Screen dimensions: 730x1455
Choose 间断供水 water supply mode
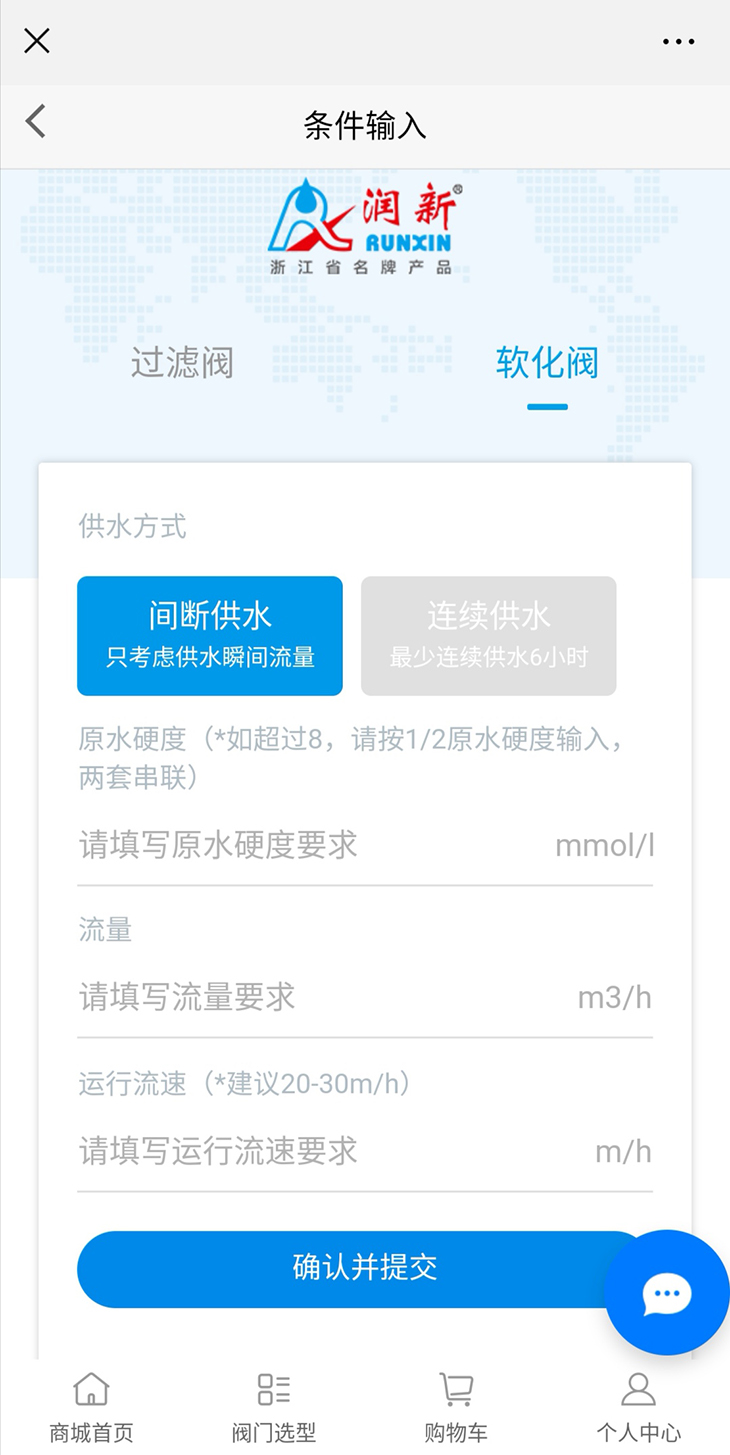pos(210,635)
